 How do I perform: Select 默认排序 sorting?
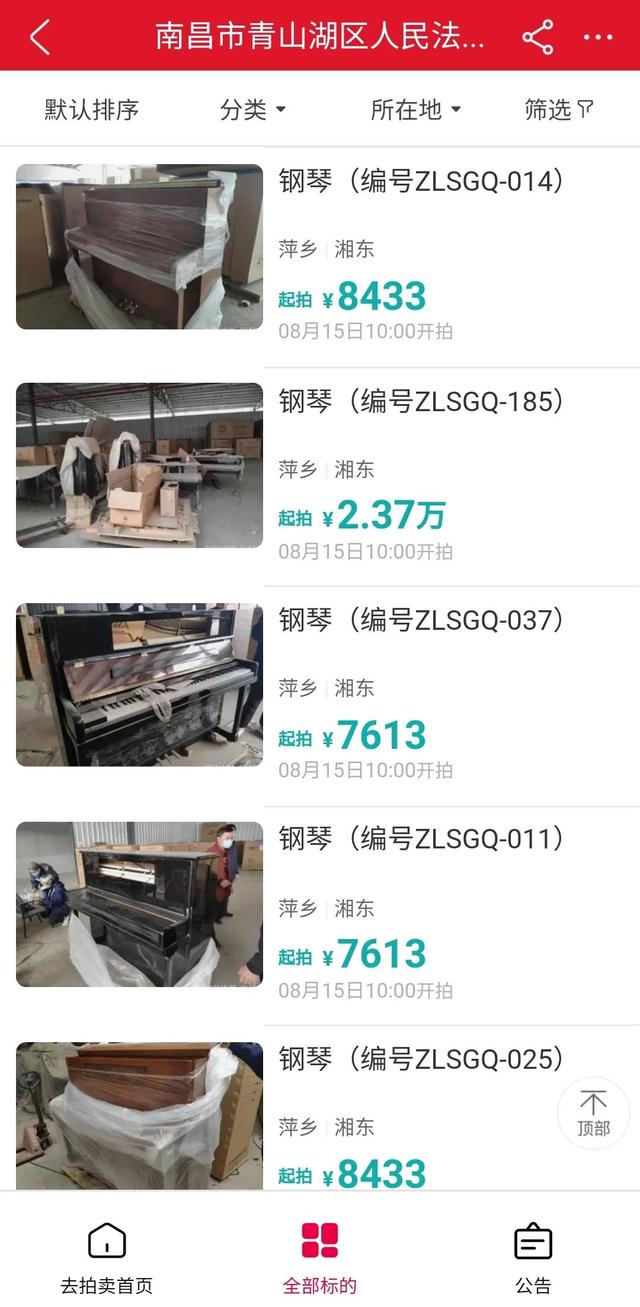[92, 109]
